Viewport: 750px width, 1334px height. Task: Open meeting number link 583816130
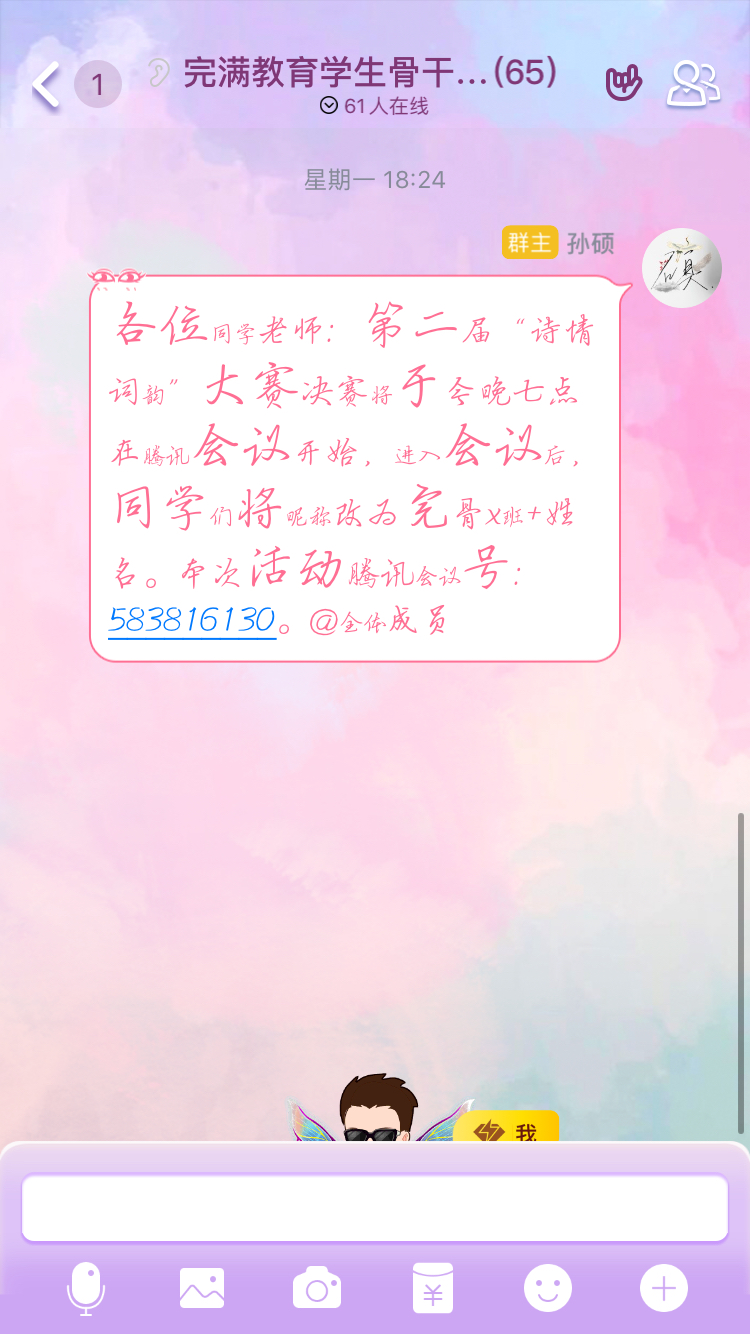pos(191,621)
